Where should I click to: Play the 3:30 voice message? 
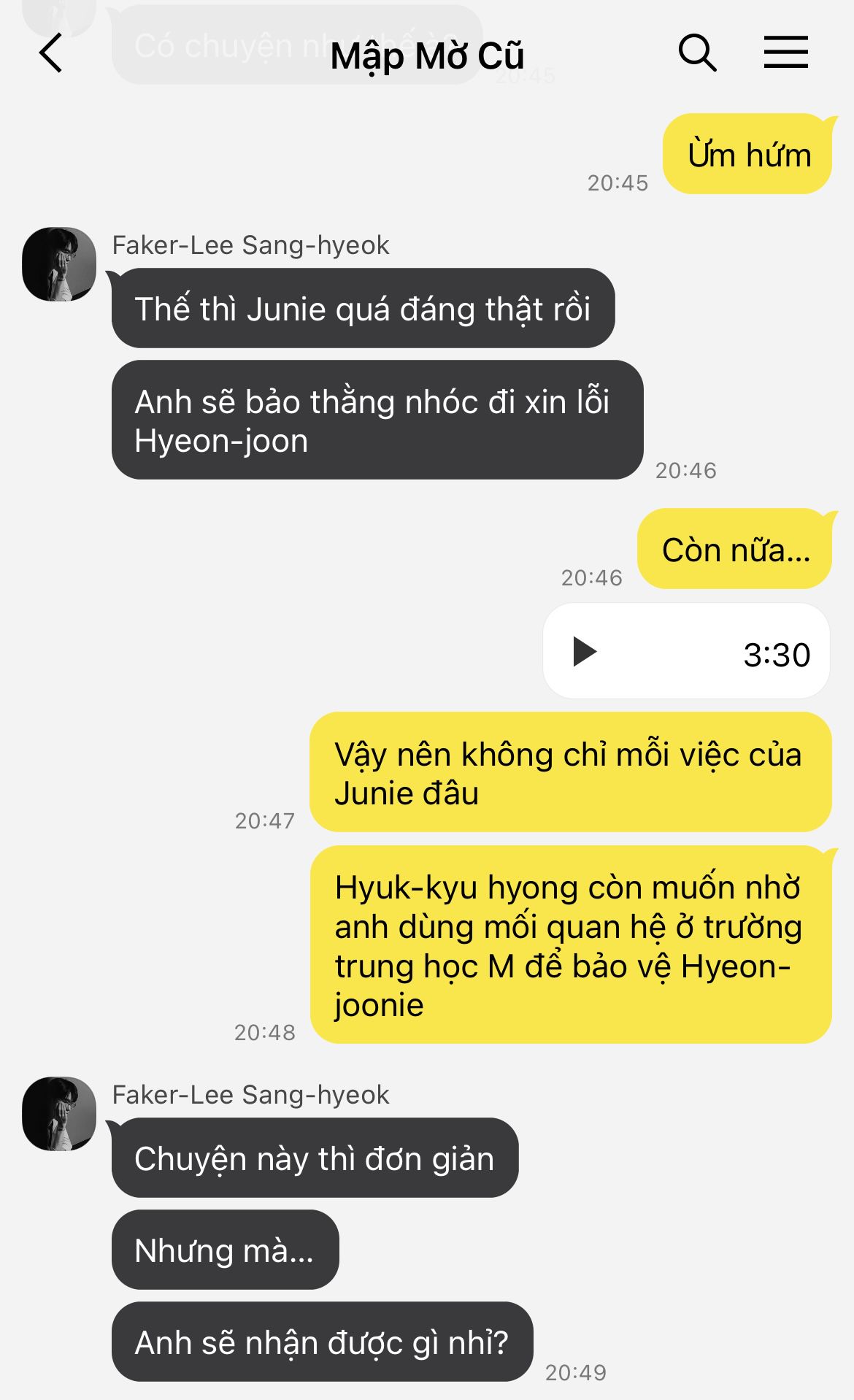point(585,652)
